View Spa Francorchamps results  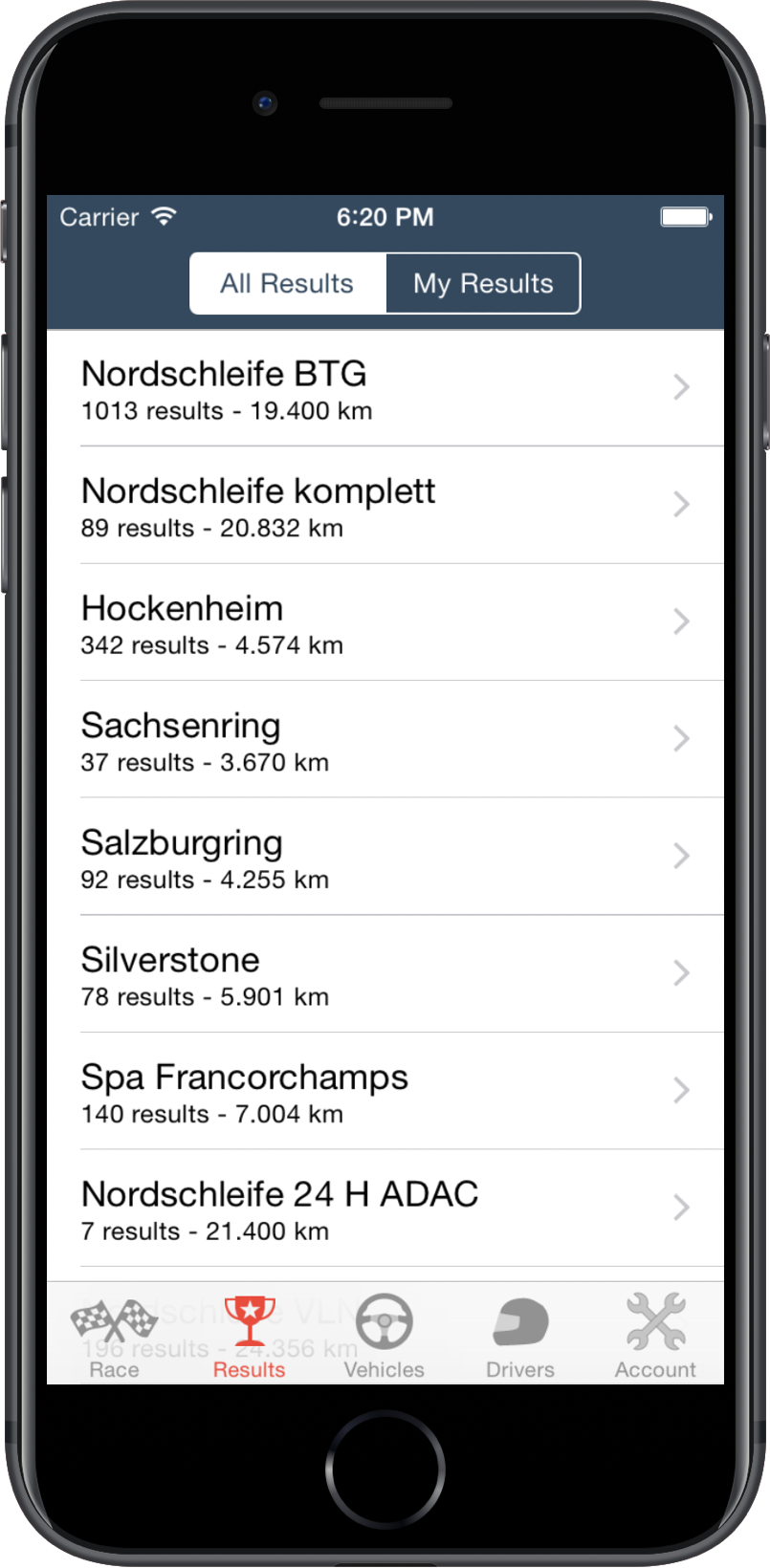click(x=385, y=1091)
